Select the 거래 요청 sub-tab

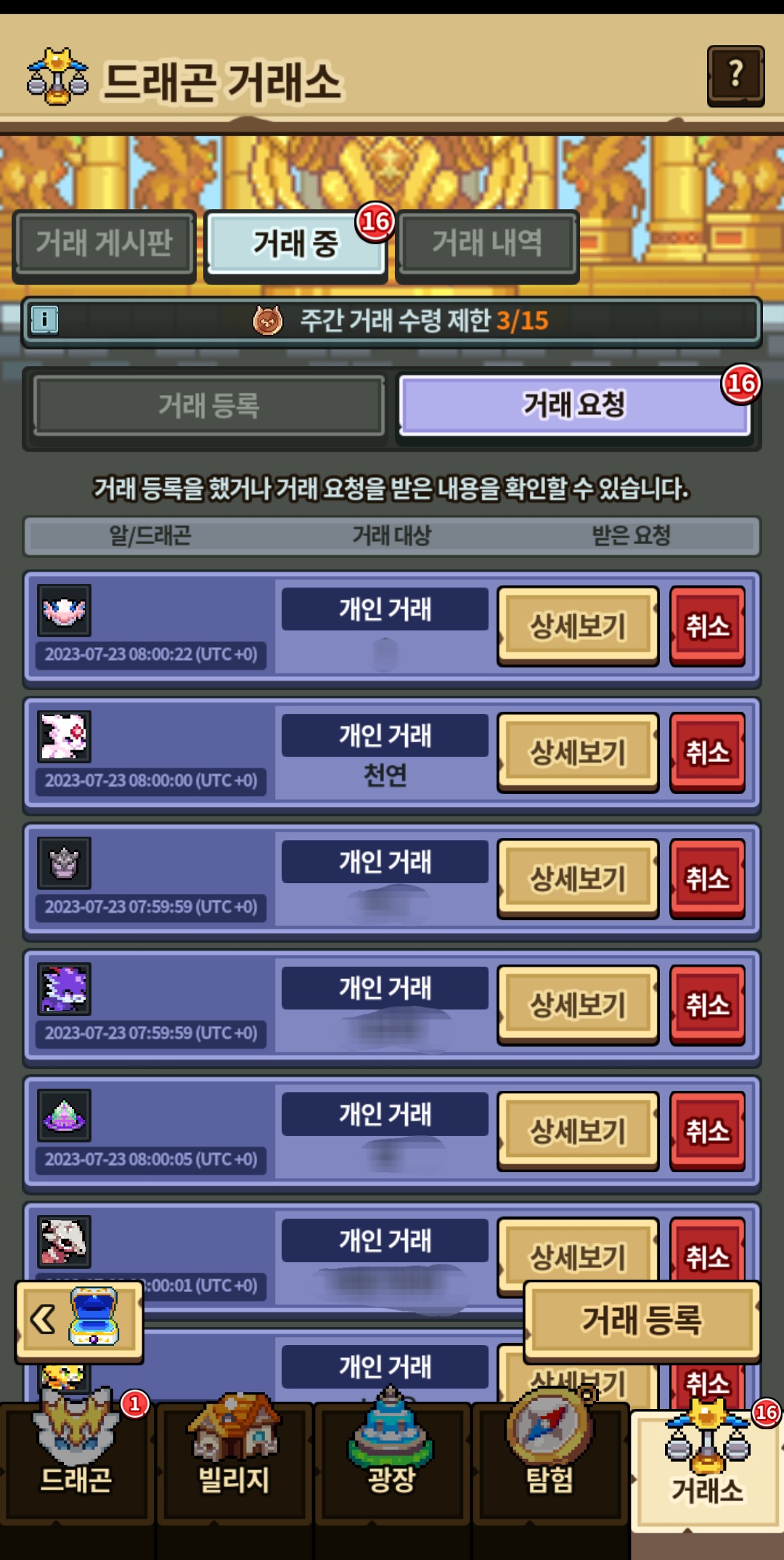point(574,405)
